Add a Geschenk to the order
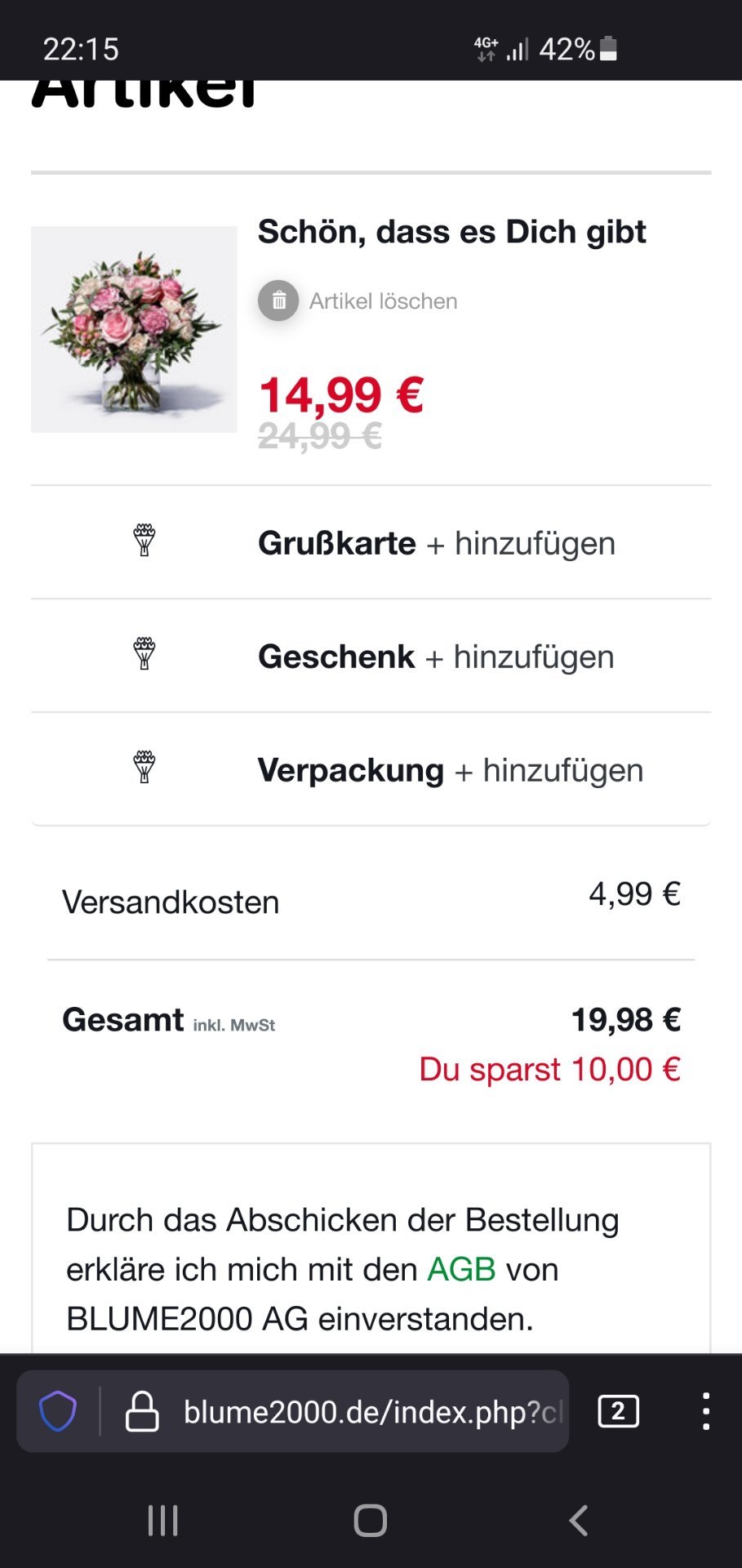The image size is (742, 1568). tap(371, 656)
